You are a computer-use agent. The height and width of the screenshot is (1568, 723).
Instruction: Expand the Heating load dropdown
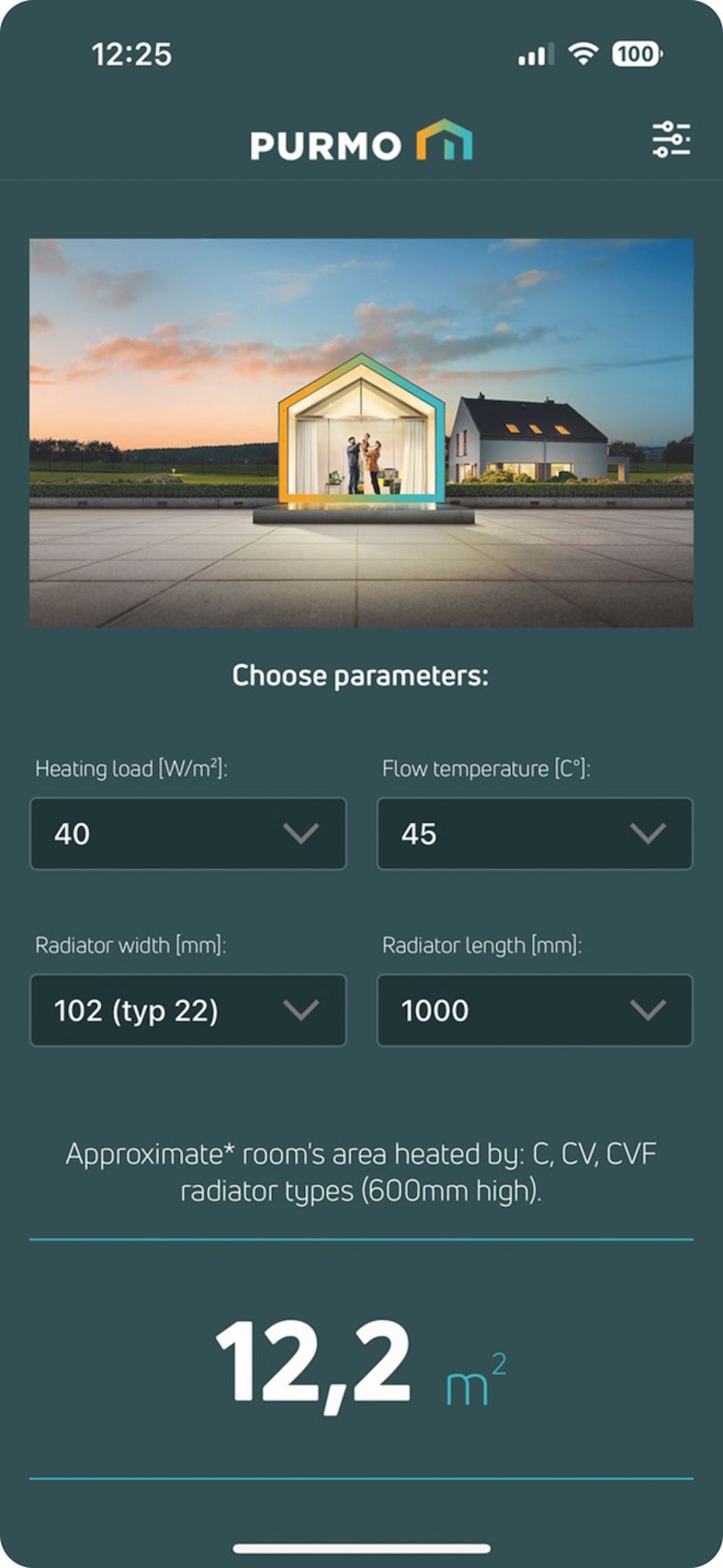click(188, 833)
